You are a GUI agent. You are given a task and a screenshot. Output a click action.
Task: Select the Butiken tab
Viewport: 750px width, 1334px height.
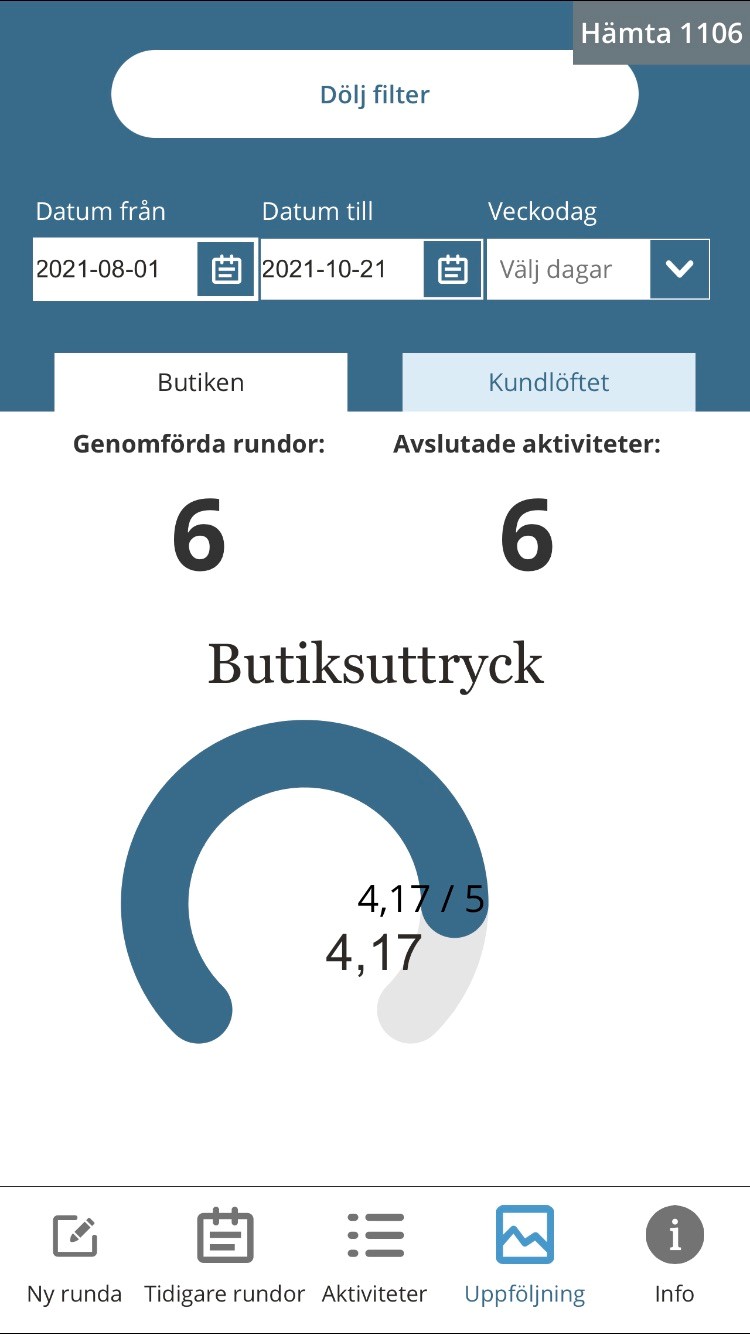click(200, 382)
